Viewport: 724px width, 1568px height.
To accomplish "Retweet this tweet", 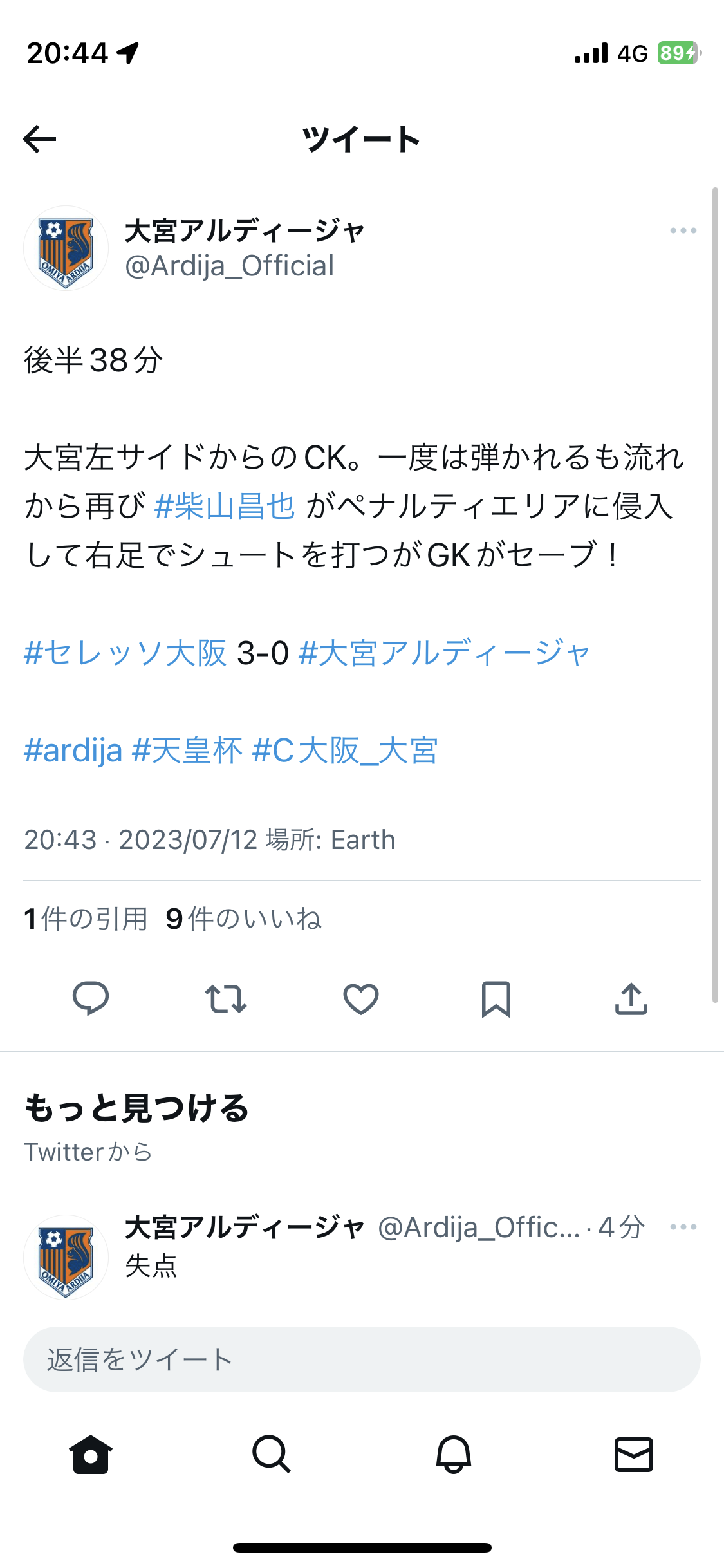I will click(226, 999).
